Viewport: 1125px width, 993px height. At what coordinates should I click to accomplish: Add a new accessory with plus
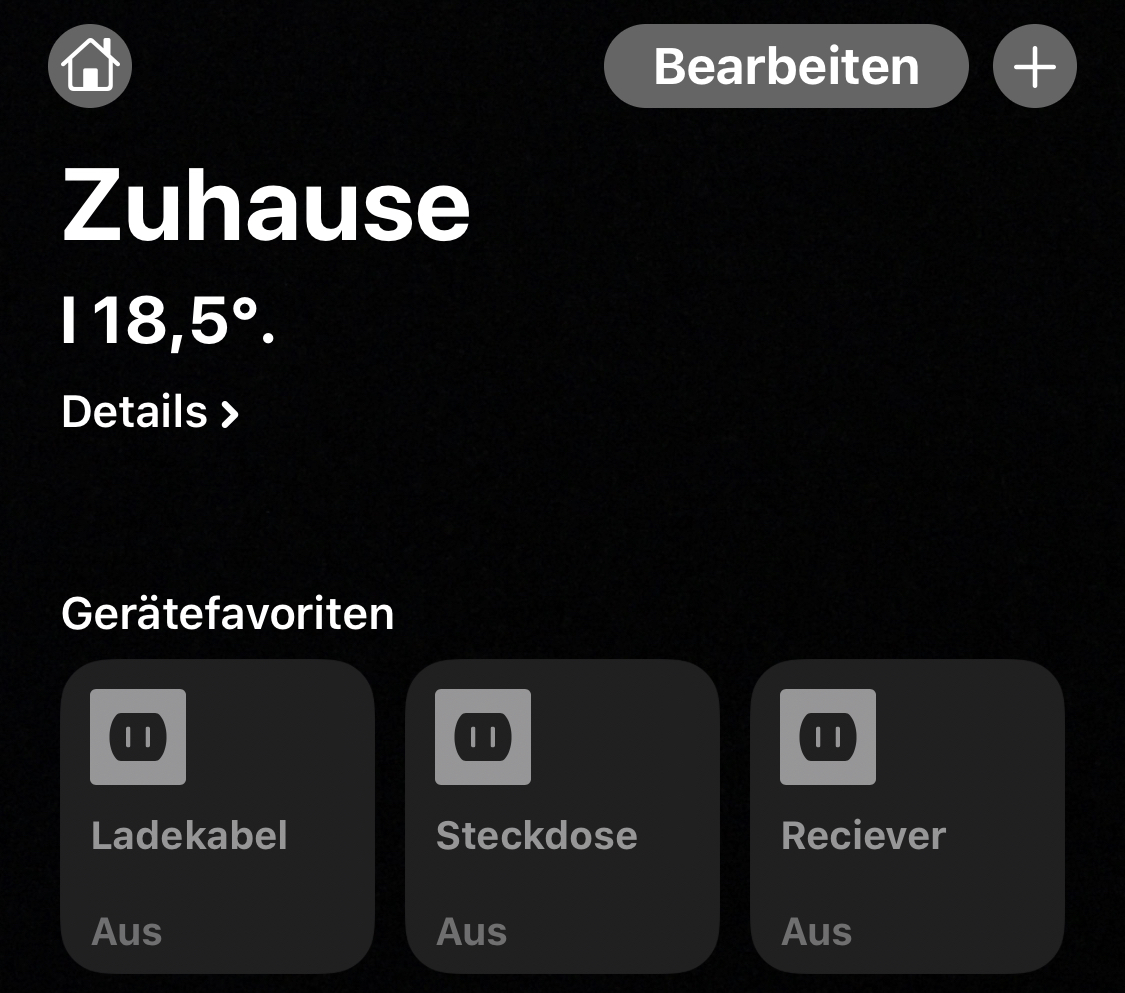tap(1034, 66)
